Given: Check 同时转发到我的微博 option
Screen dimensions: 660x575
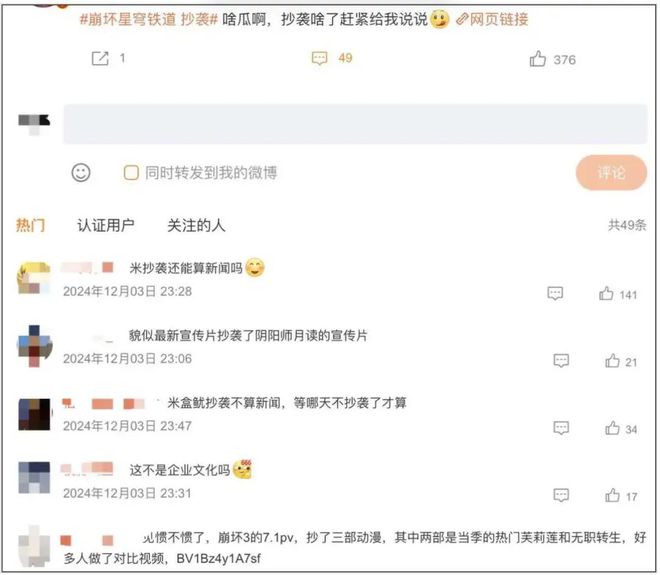Looking at the screenshot, I should pyautogui.click(x=131, y=173).
